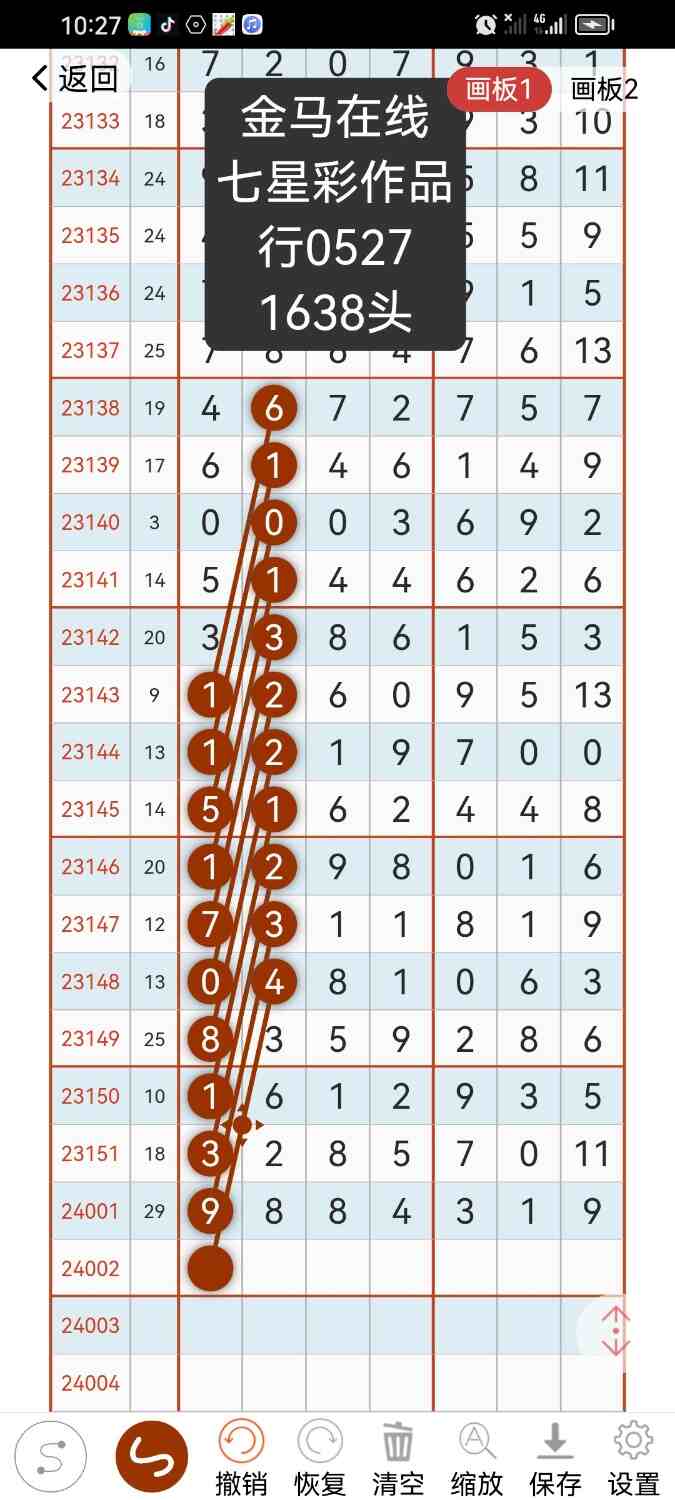Image resolution: width=675 pixels, height=1500 pixels.
Task: Select the active curve brush tool
Action: pyautogui.click(x=152, y=1457)
